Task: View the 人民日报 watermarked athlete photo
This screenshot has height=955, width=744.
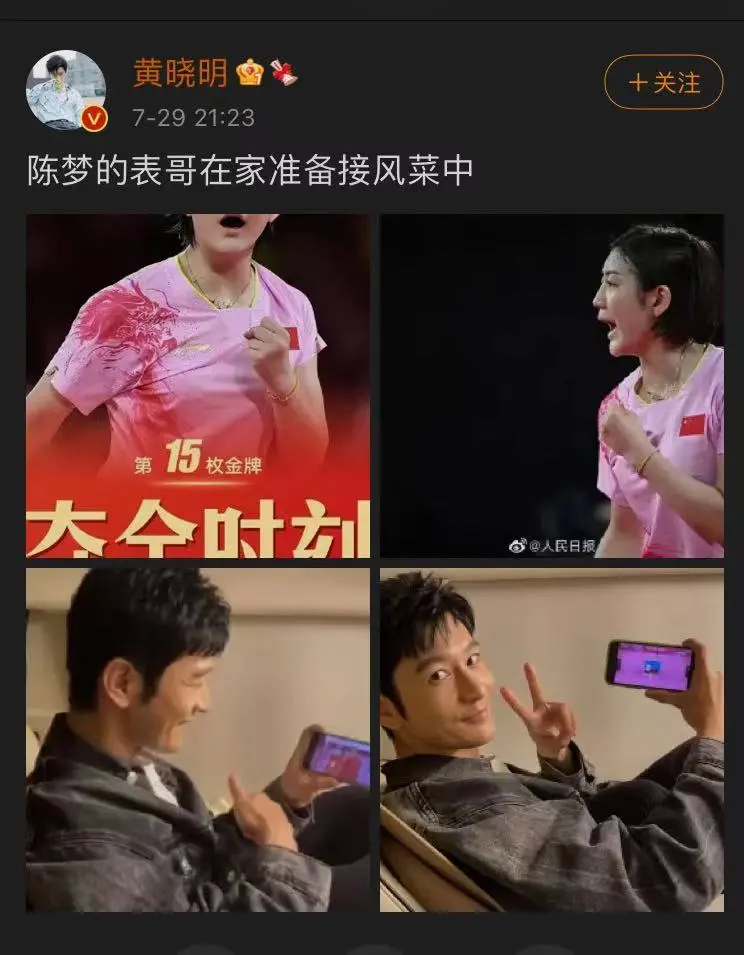Action: [552, 385]
